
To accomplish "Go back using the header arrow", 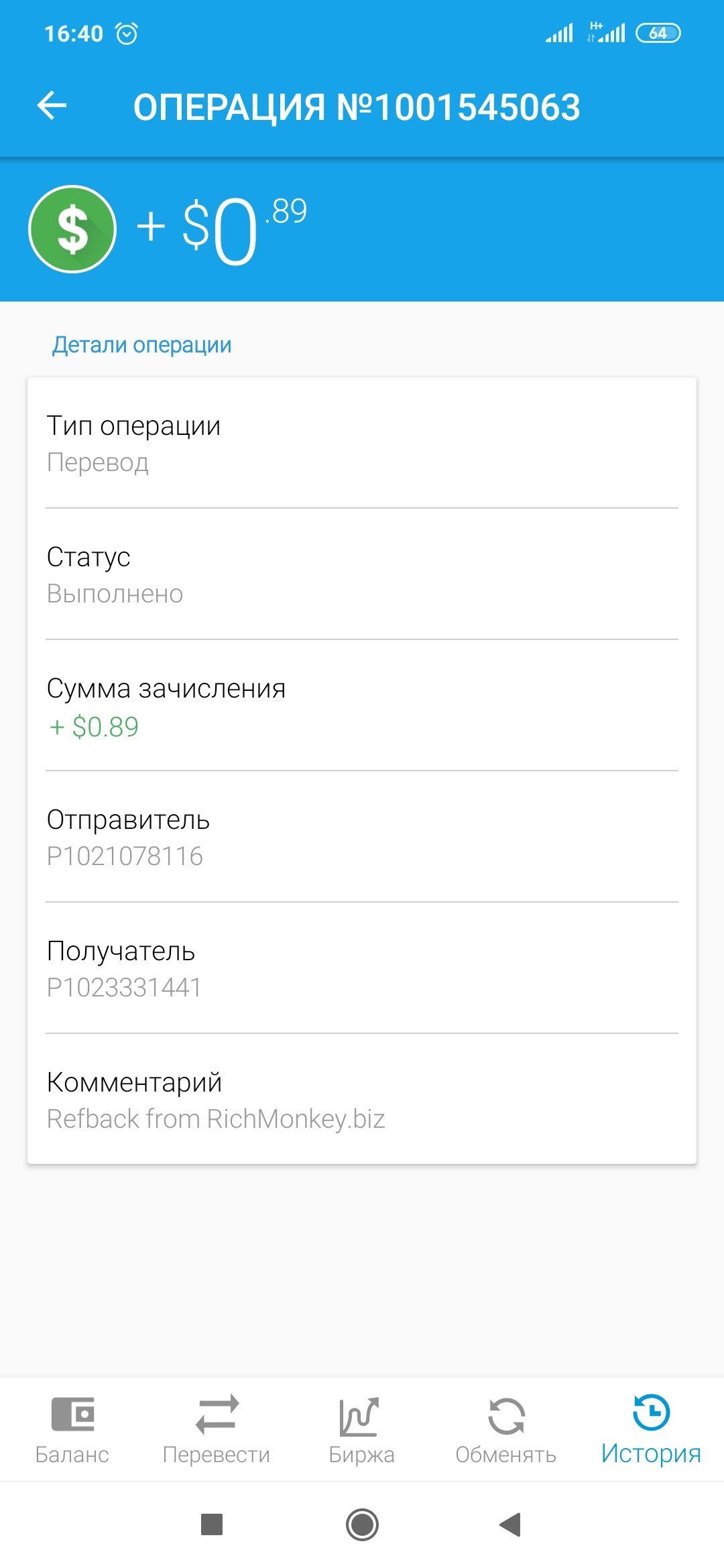I will click(x=52, y=106).
